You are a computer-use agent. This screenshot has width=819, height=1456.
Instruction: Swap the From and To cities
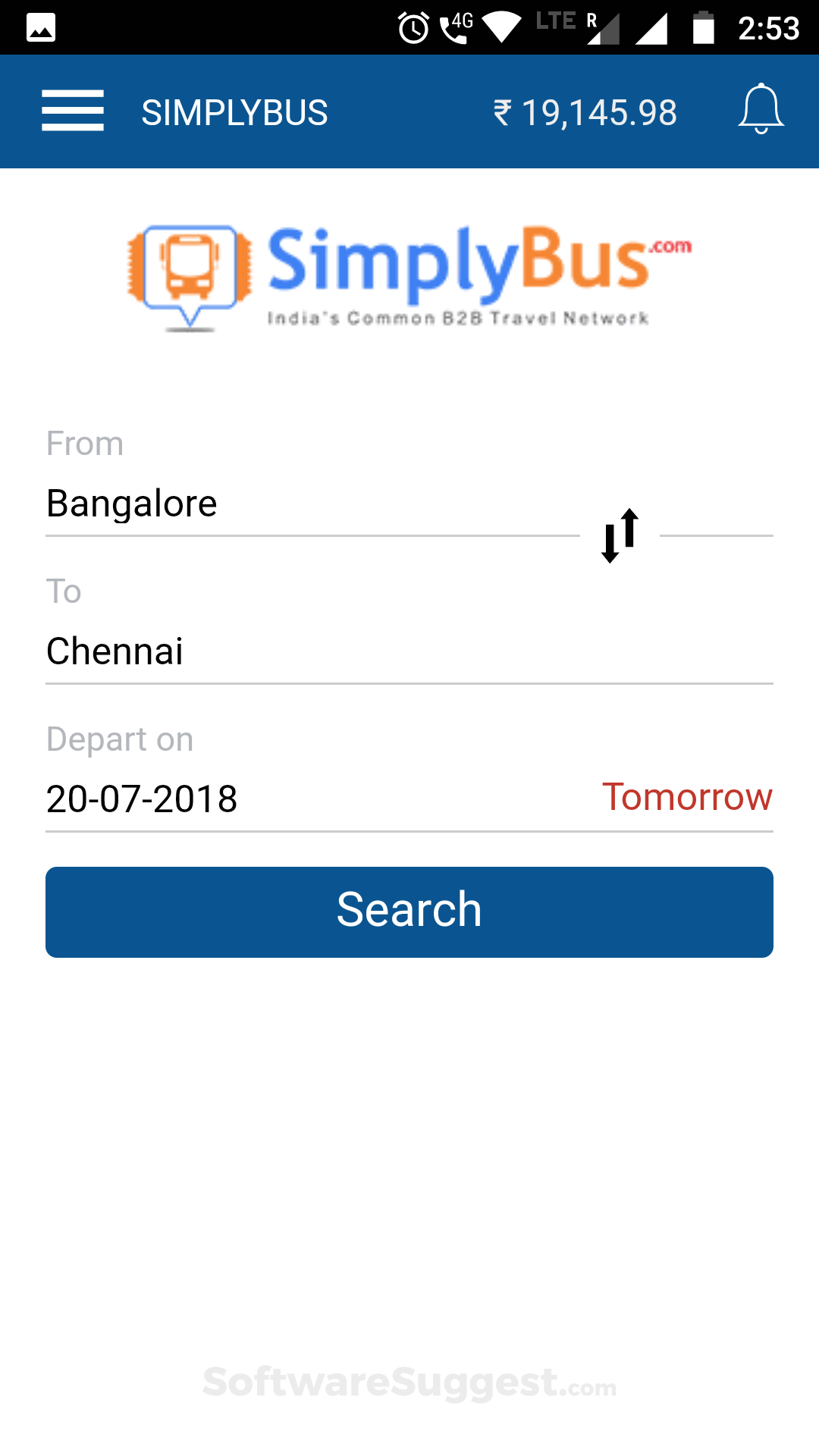(x=620, y=535)
